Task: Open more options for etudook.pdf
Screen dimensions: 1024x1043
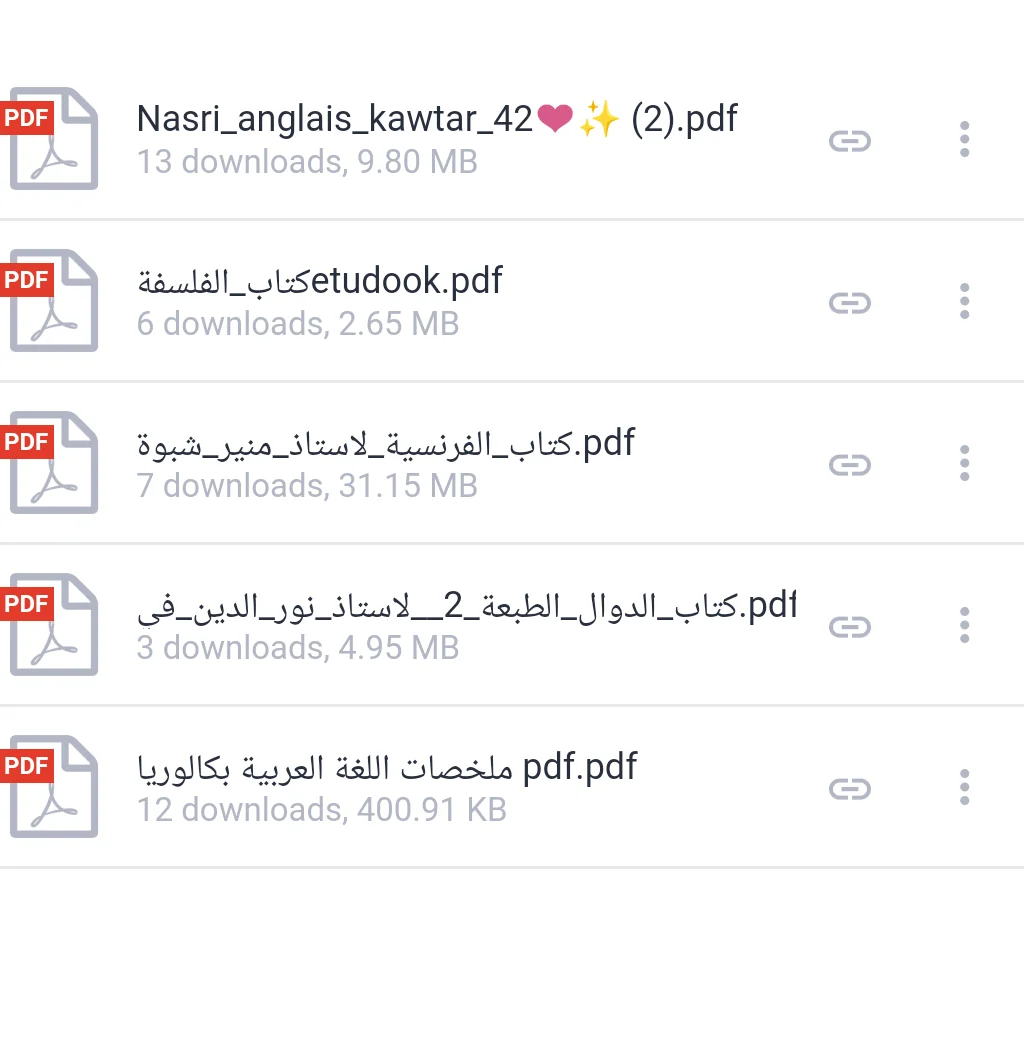Action: tap(964, 302)
